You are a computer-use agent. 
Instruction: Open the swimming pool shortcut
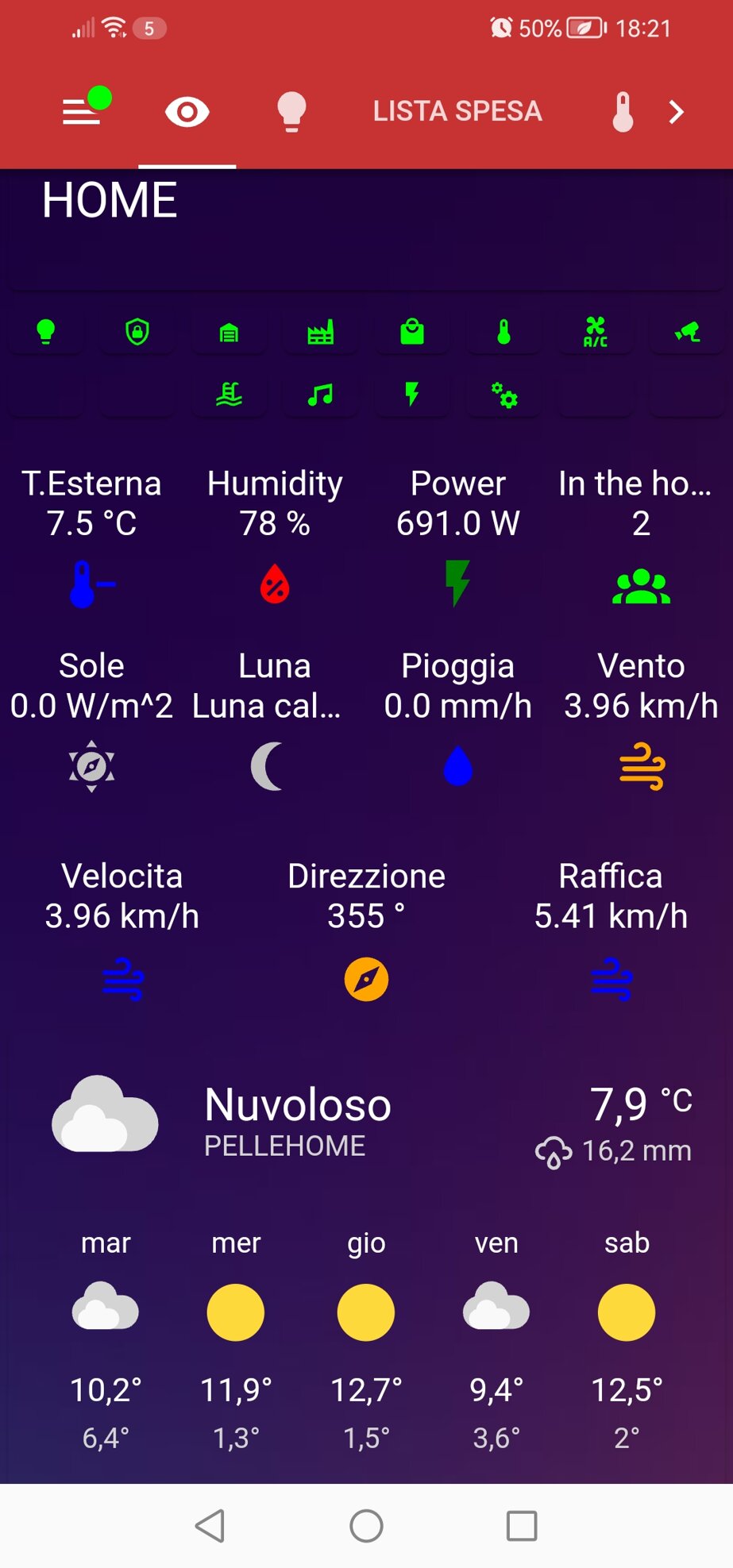pyautogui.click(x=229, y=394)
